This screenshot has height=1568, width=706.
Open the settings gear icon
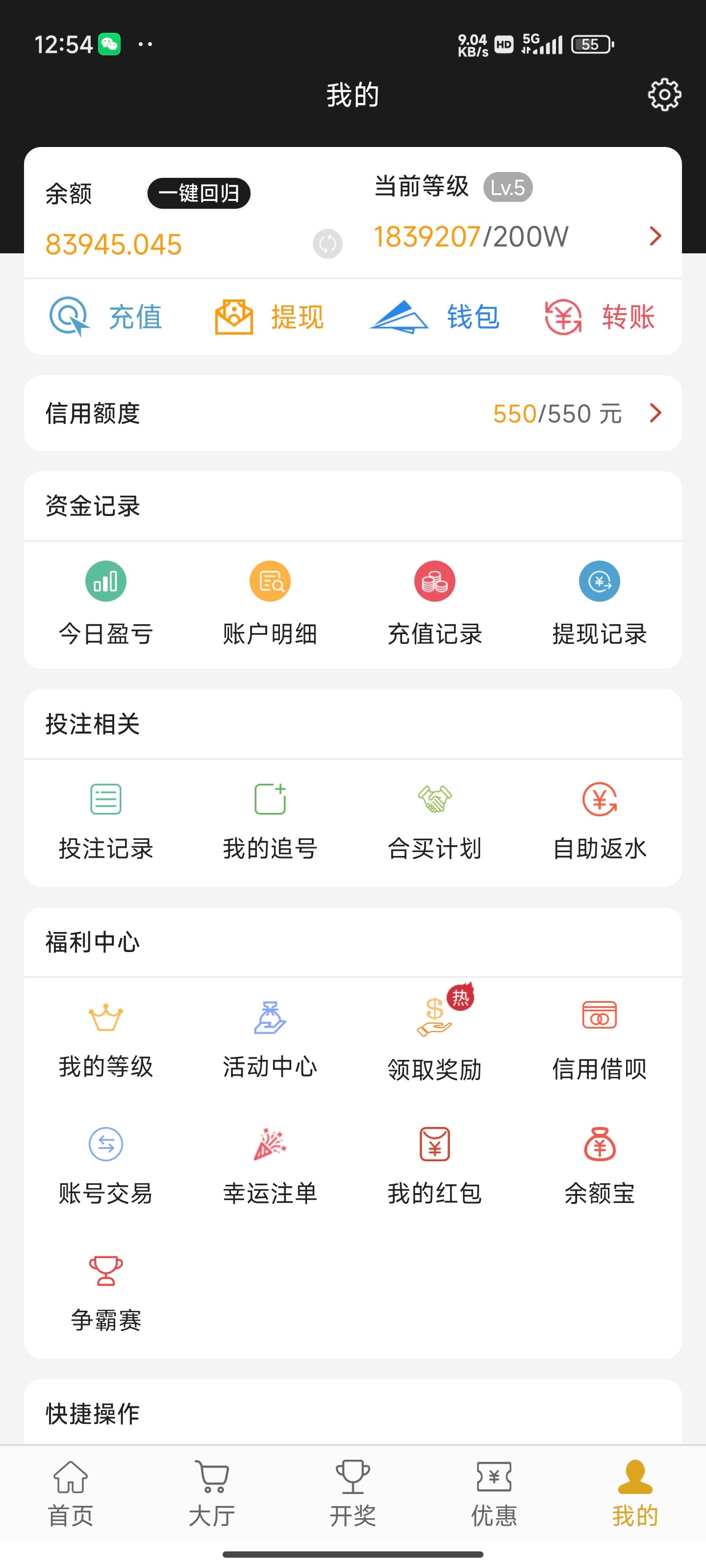click(x=664, y=95)
